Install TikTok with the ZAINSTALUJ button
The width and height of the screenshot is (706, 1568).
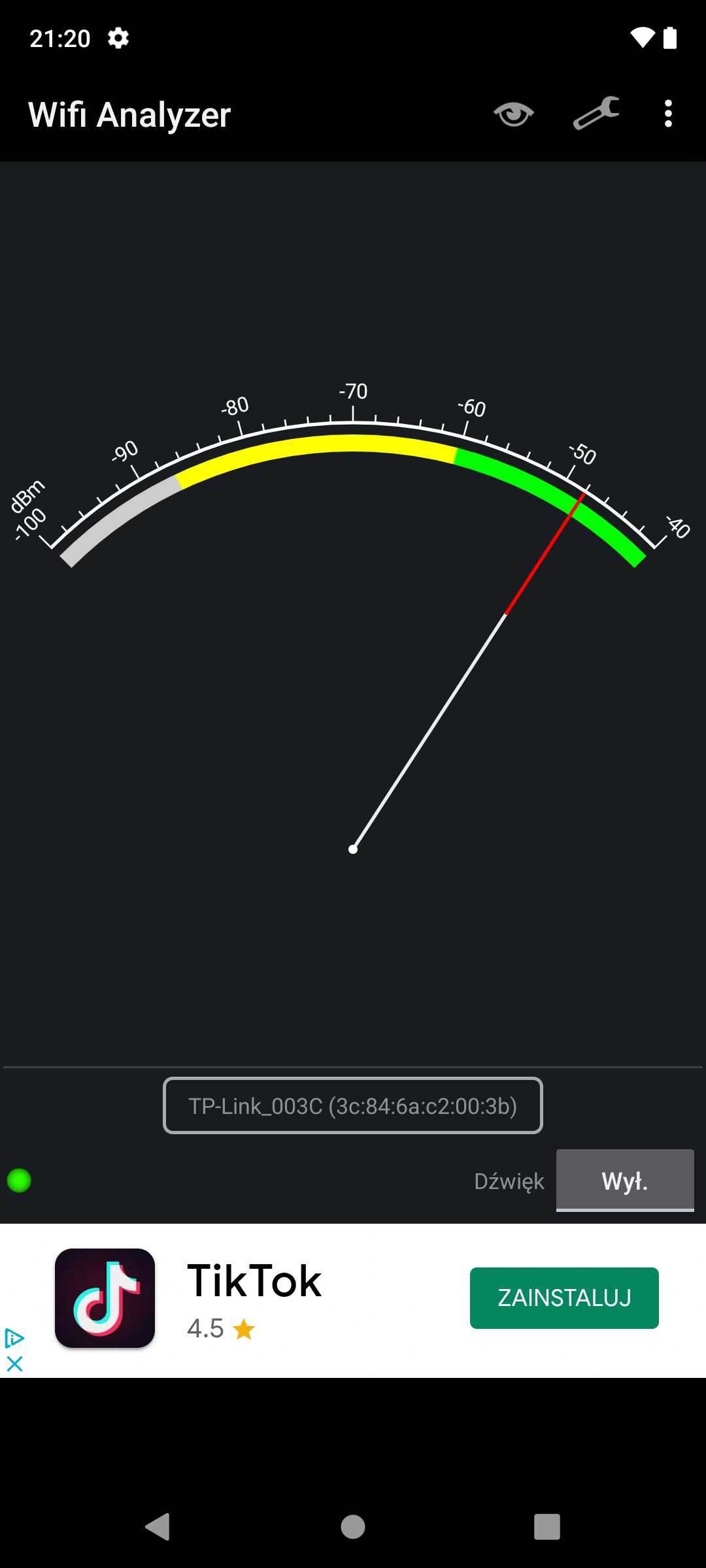tap(564, 1298)
